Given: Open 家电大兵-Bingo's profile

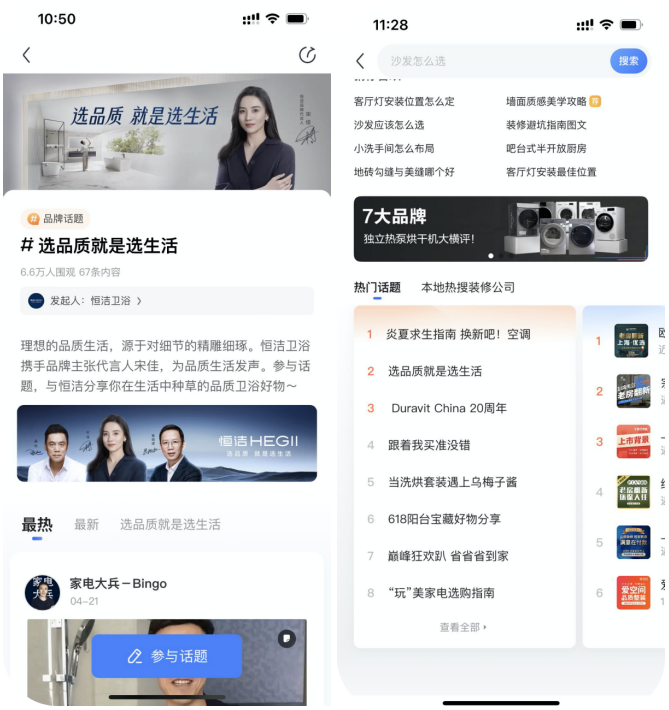Looking at the screenshot, I should point(42,592).
